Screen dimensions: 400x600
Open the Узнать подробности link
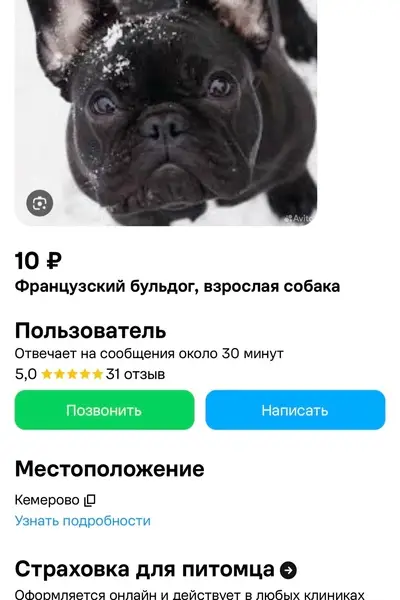tap(83, 521)
